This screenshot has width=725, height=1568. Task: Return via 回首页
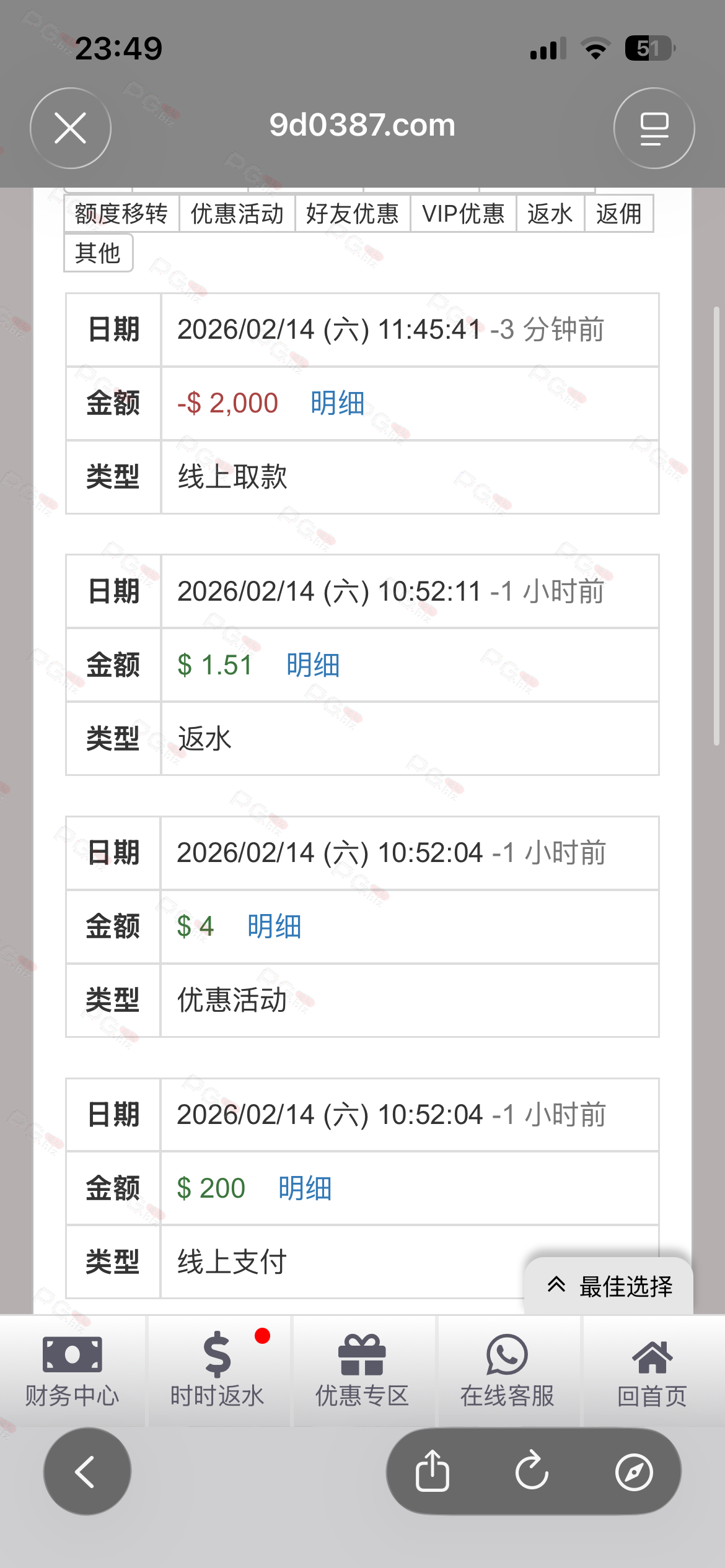tap(652, 1371)
